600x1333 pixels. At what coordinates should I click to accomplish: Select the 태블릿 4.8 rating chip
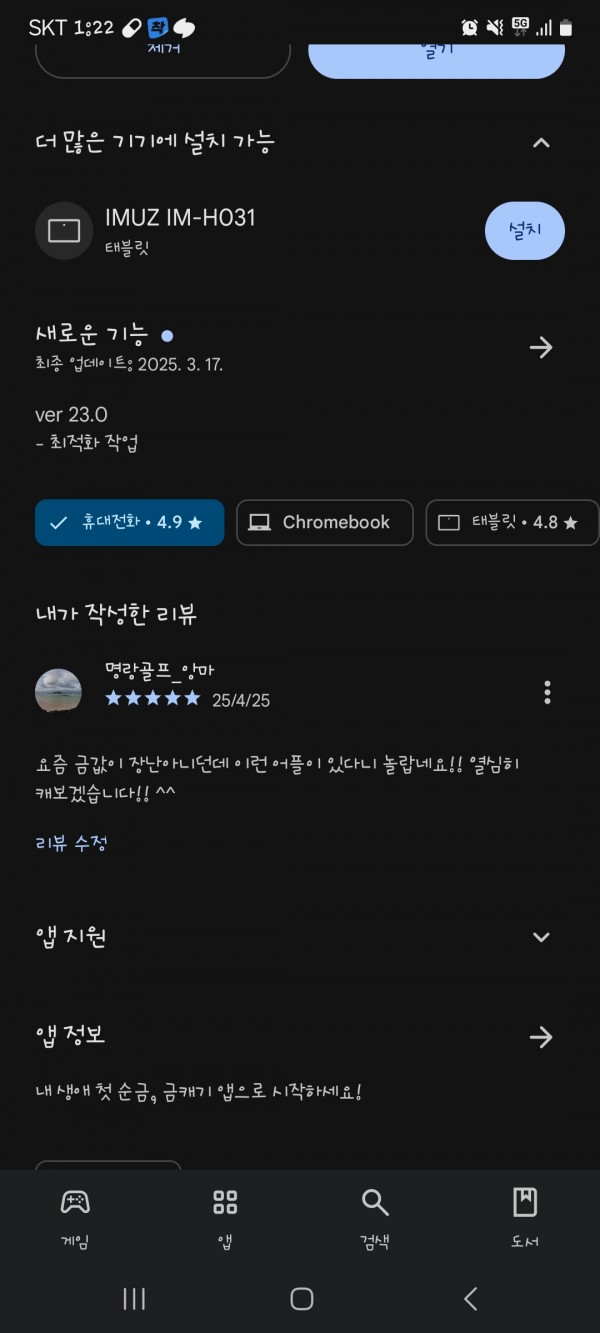pyautogui.click(x=513, y=522)
